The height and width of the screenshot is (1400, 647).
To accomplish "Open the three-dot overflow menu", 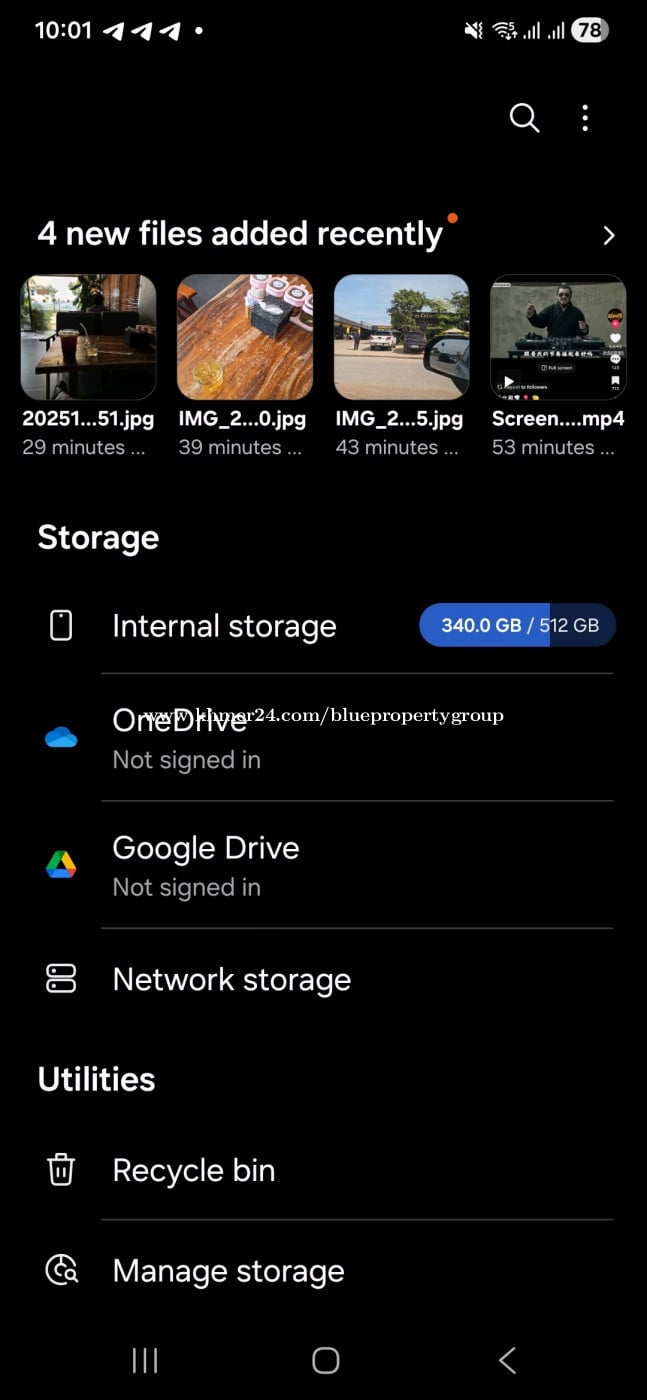I will 585,118.
